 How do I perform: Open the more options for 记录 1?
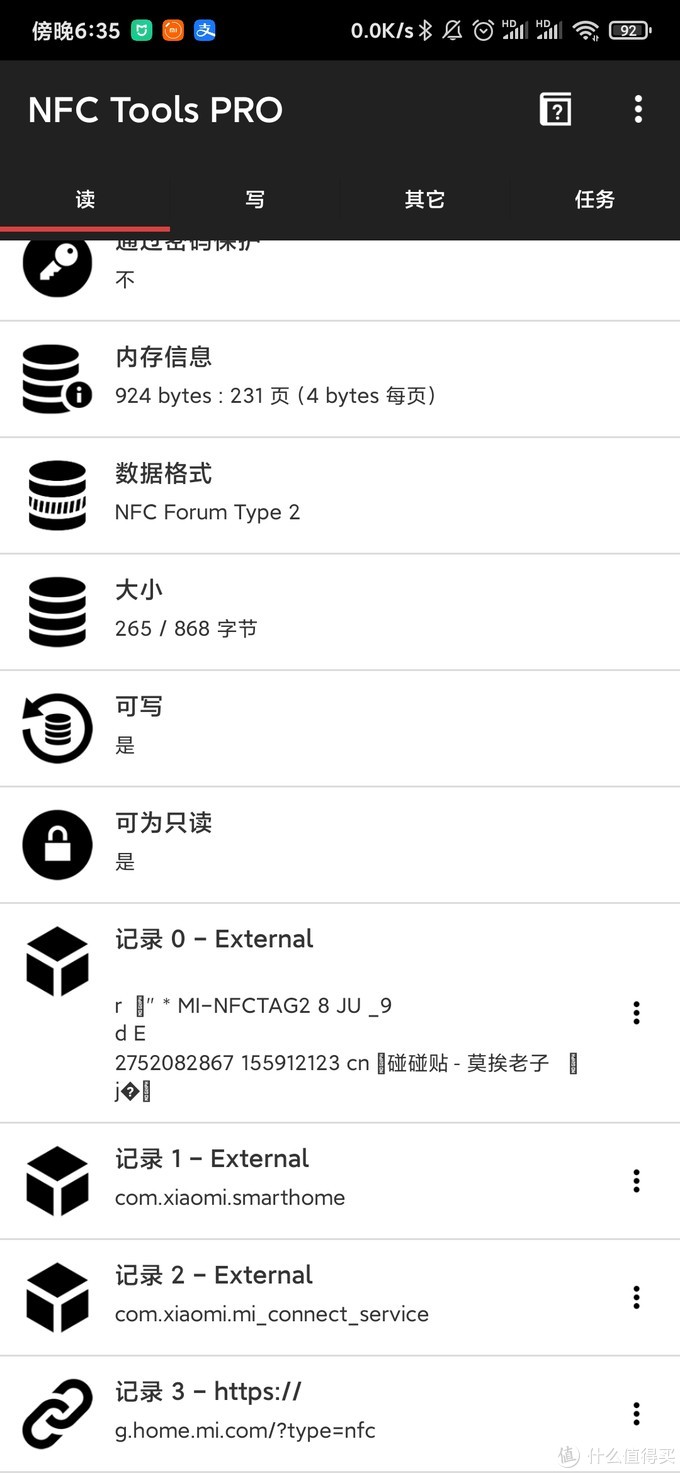(x=636, y=1181)
